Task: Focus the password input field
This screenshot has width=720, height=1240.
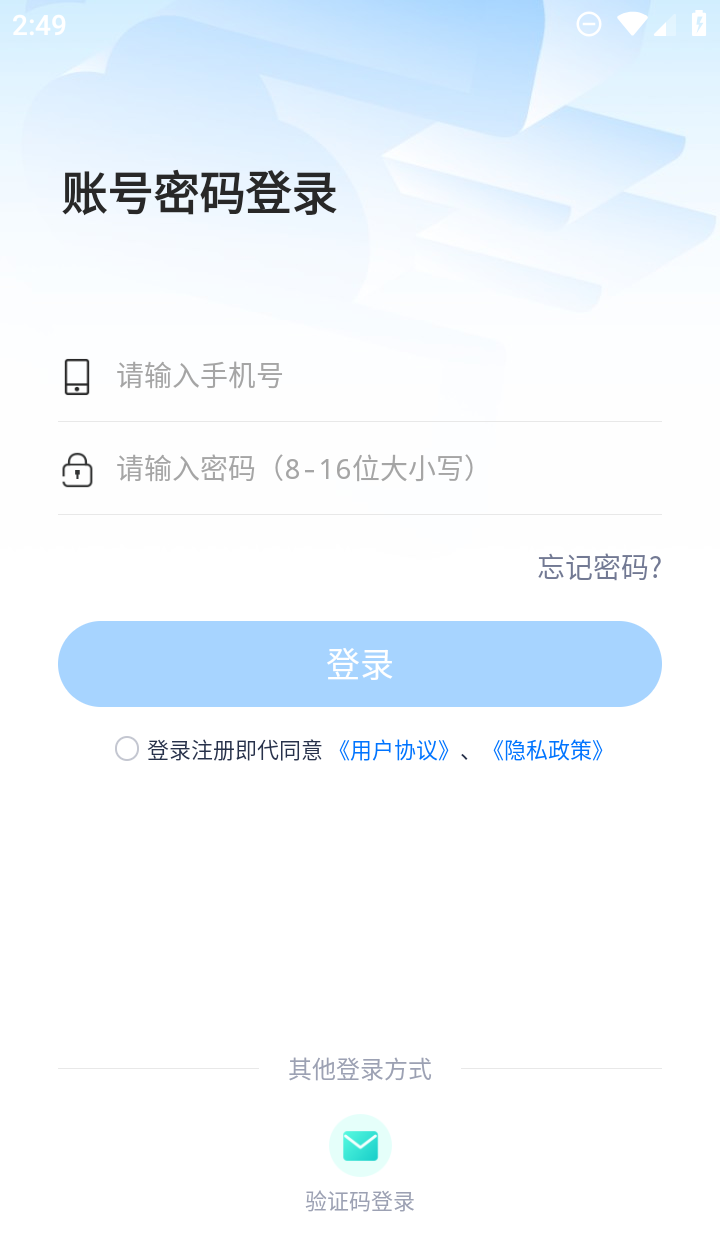Action: coord(380,468)
